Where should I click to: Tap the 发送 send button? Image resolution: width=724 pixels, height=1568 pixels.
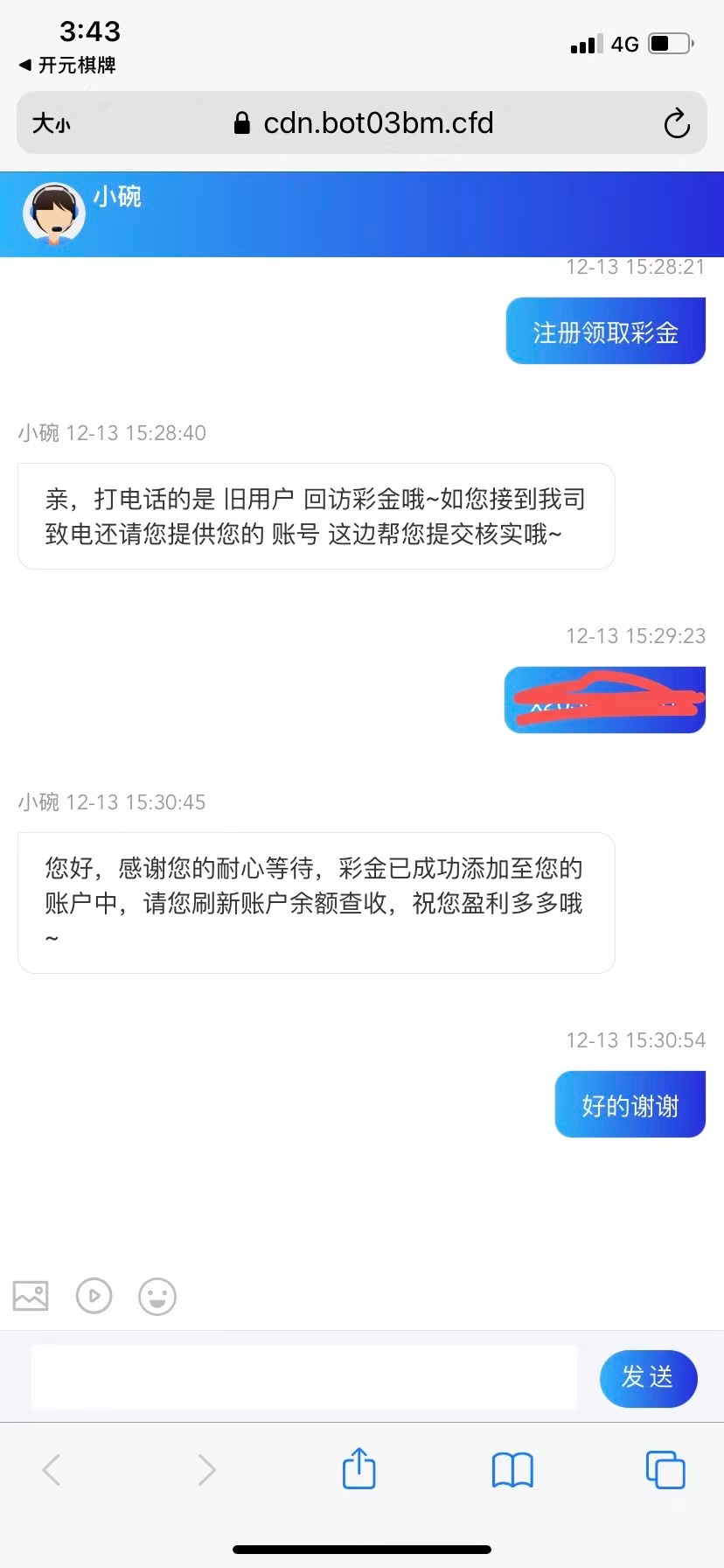point(648,1378)
